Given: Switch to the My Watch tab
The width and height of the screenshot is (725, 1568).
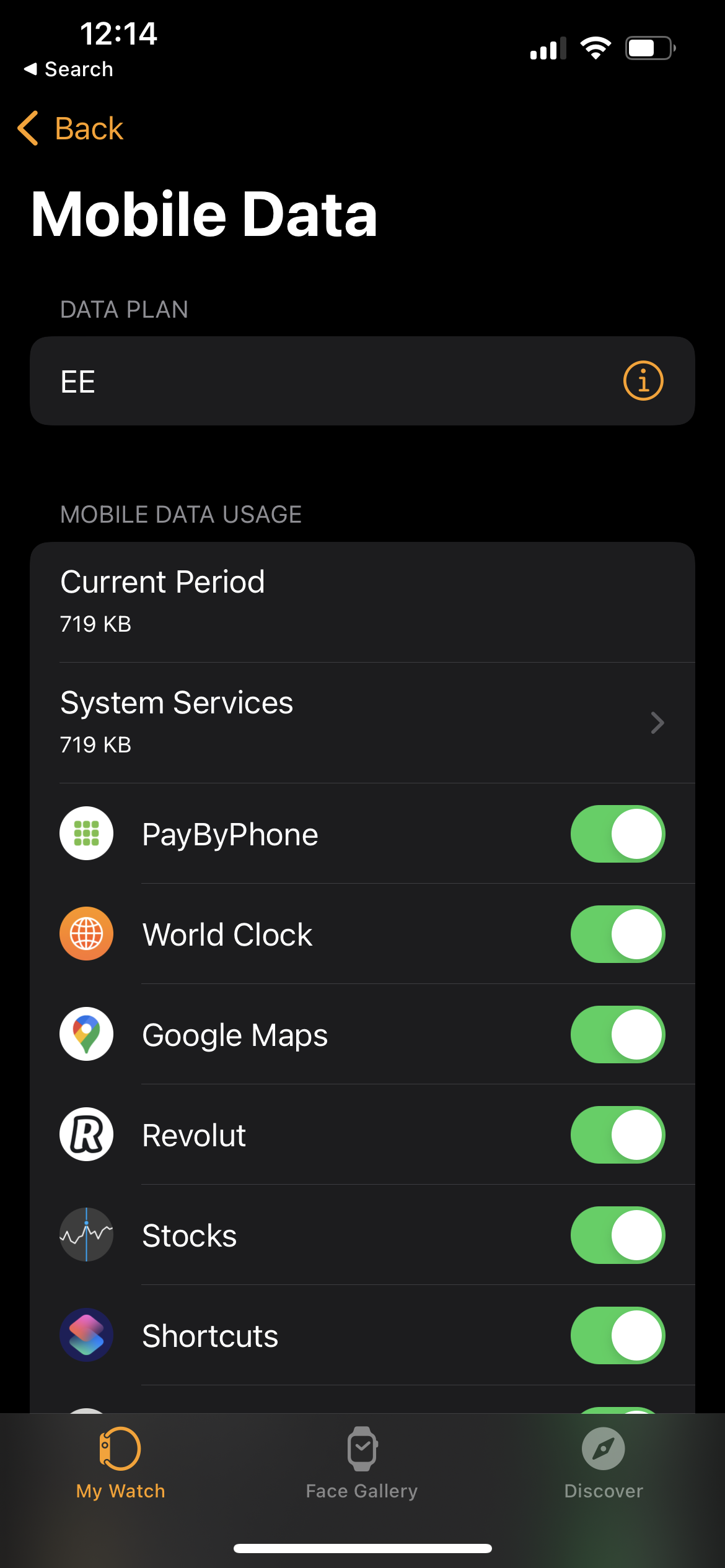Looking at the screenshot, I should [120, 1463].
